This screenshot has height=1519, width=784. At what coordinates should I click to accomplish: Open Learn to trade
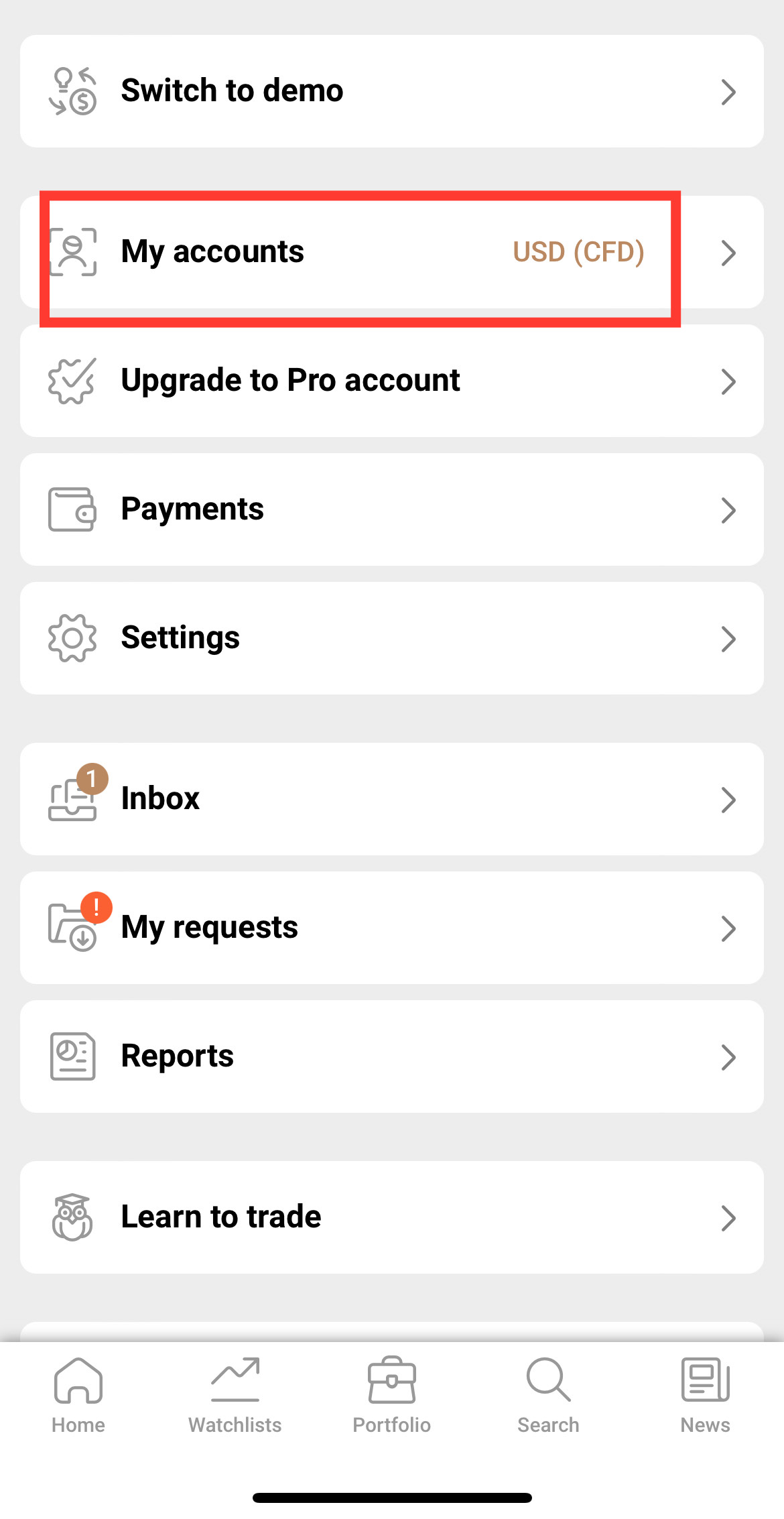pyautogui.click(x=391, y=1217)
